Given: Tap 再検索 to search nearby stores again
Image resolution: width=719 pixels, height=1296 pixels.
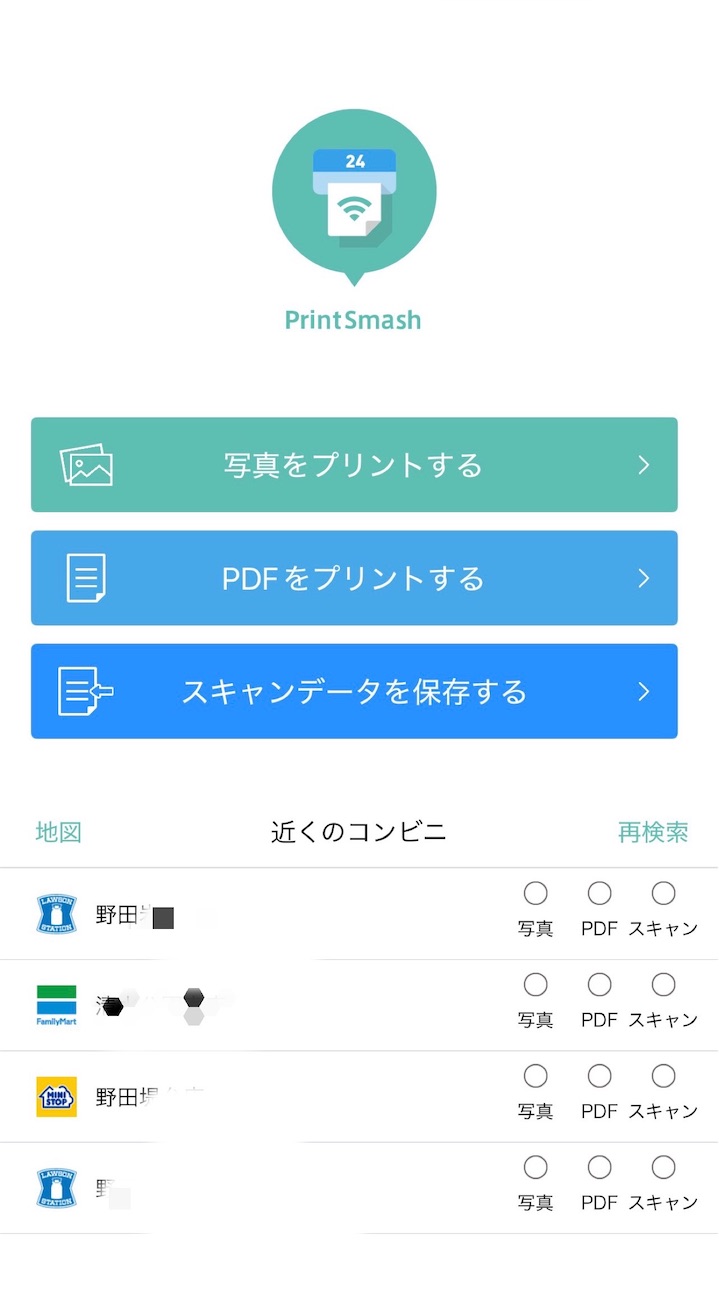Looking at the screenshot, I should coord(653,832).
